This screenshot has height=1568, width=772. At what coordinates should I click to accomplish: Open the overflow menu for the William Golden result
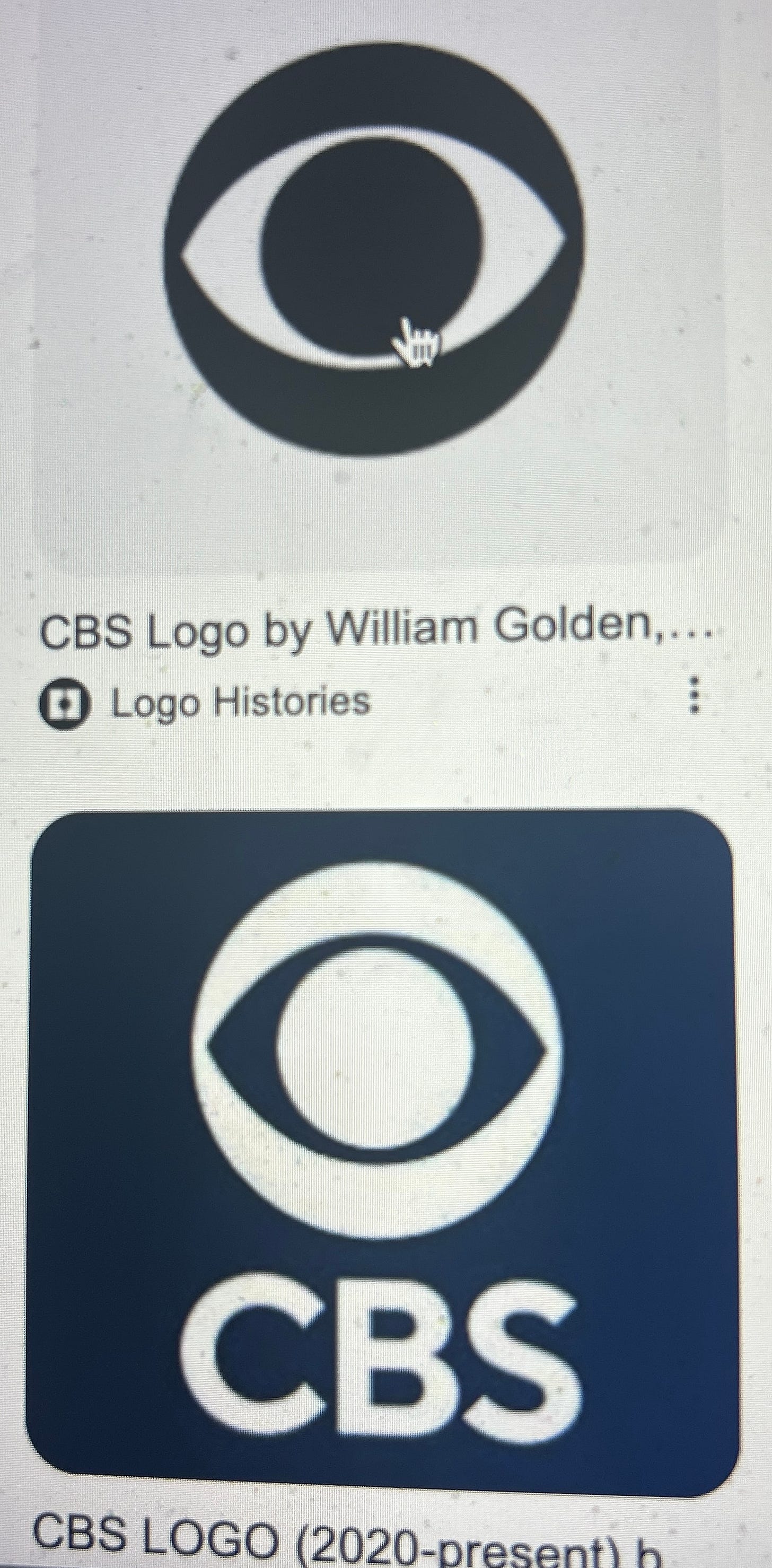[695, 696]
